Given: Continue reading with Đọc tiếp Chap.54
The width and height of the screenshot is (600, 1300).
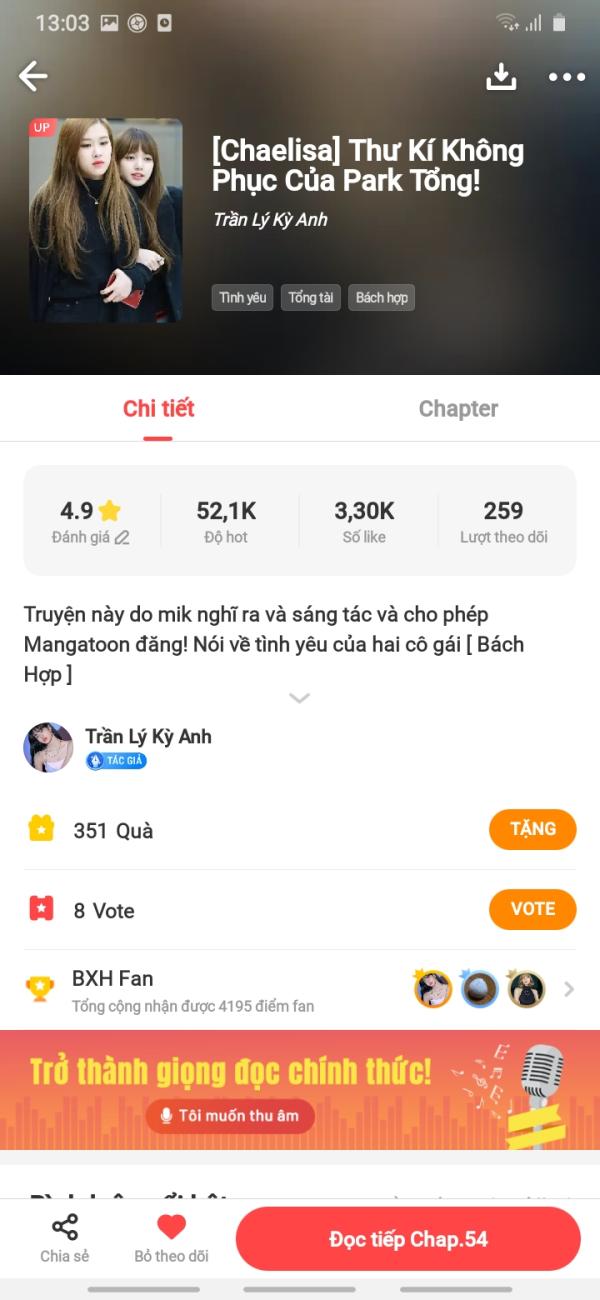Looking at the screenshot, I should (408, 1239).
